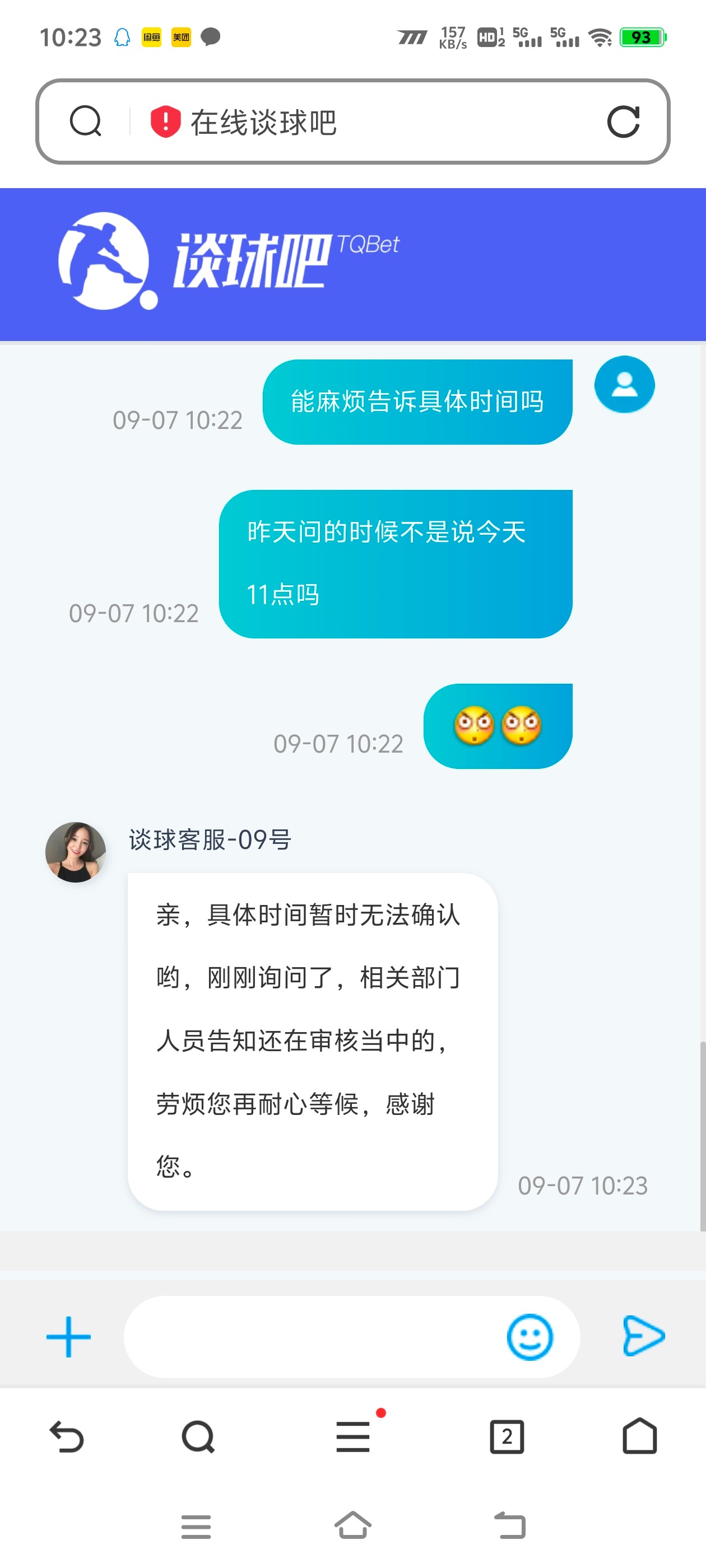Tap the red security shield icon
Viewport: 706px width, 1568px height.
pos(165,122)
